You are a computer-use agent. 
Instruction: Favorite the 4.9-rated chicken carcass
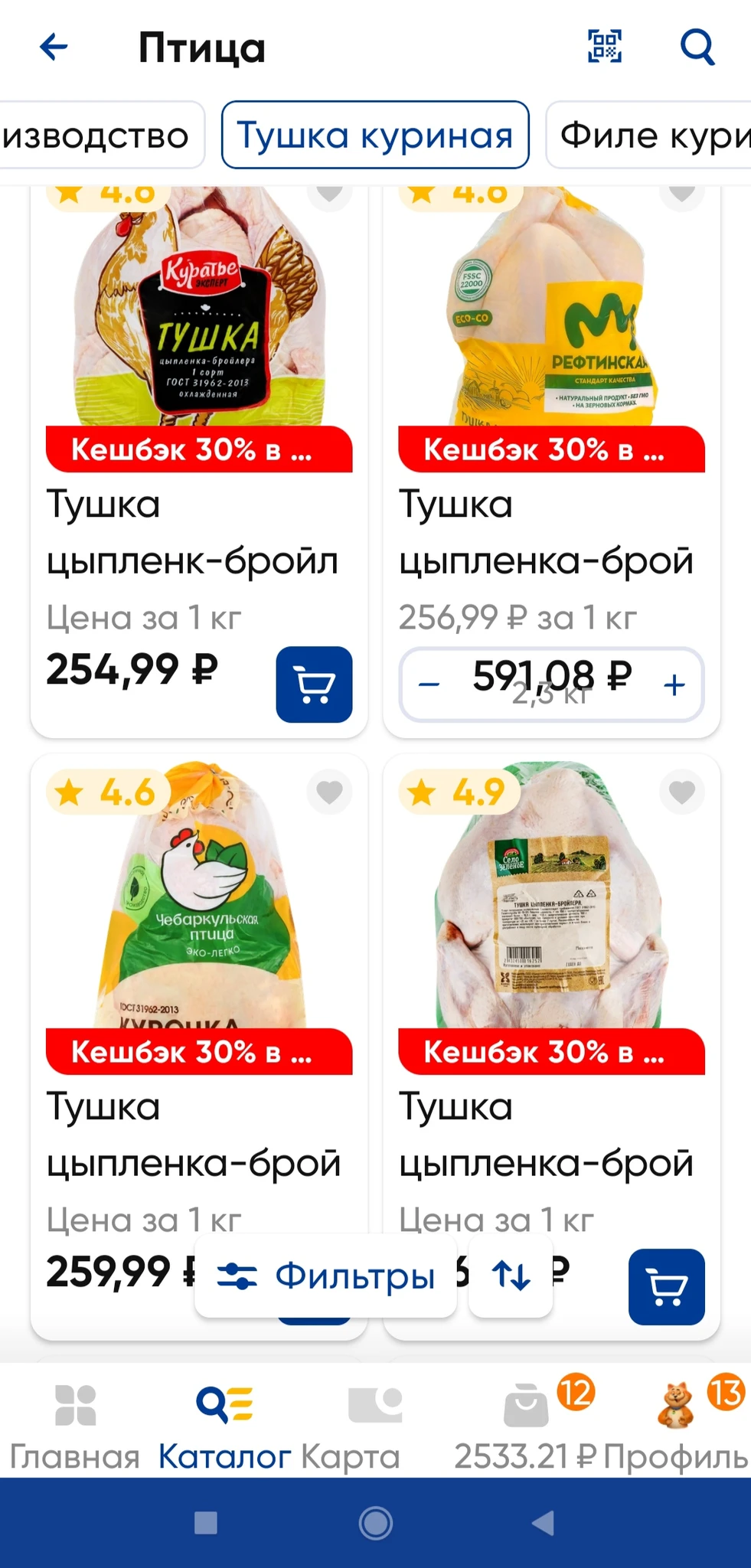[681, 792]
